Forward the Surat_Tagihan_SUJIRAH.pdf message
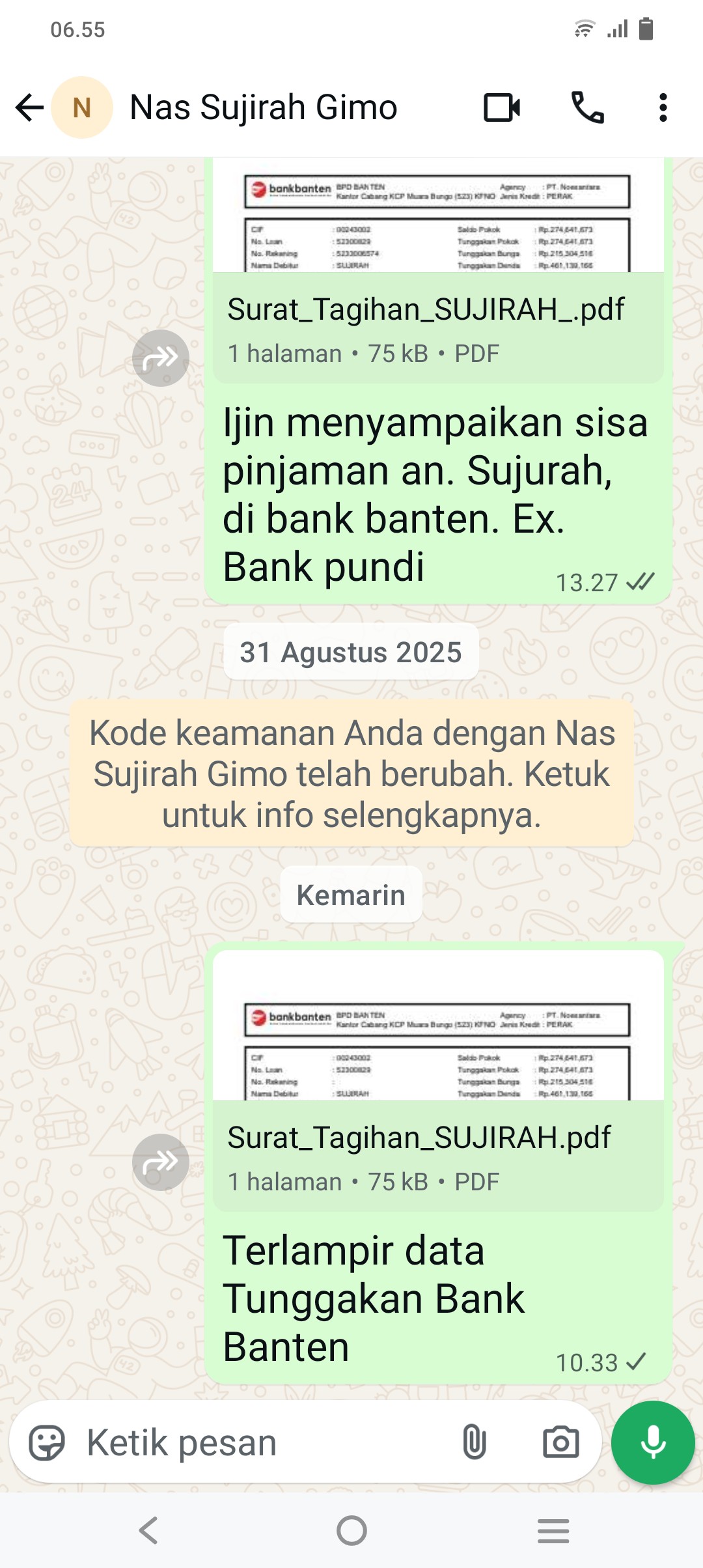Viewport: 703px width, 1568px height. 160,1162
